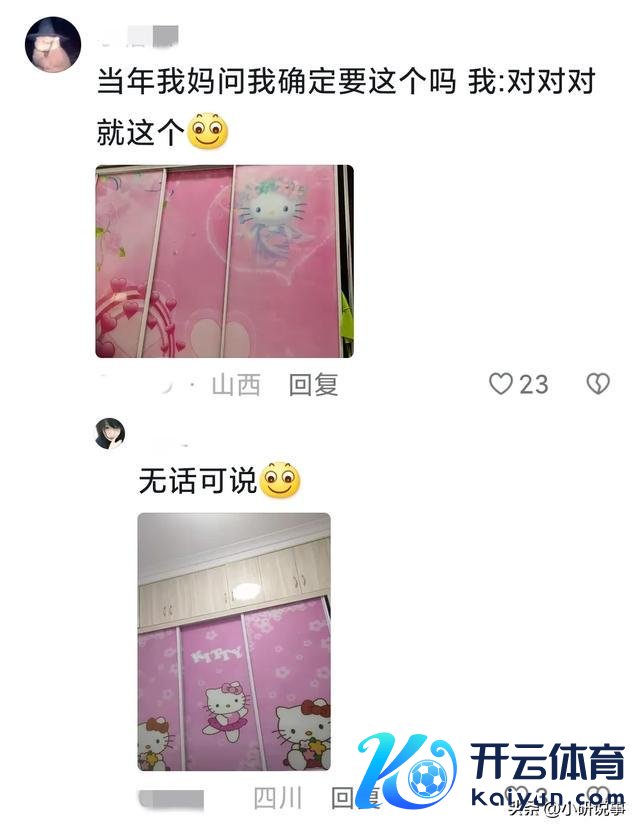Open the top commenter's profile avatar

(x=51, y=46)
